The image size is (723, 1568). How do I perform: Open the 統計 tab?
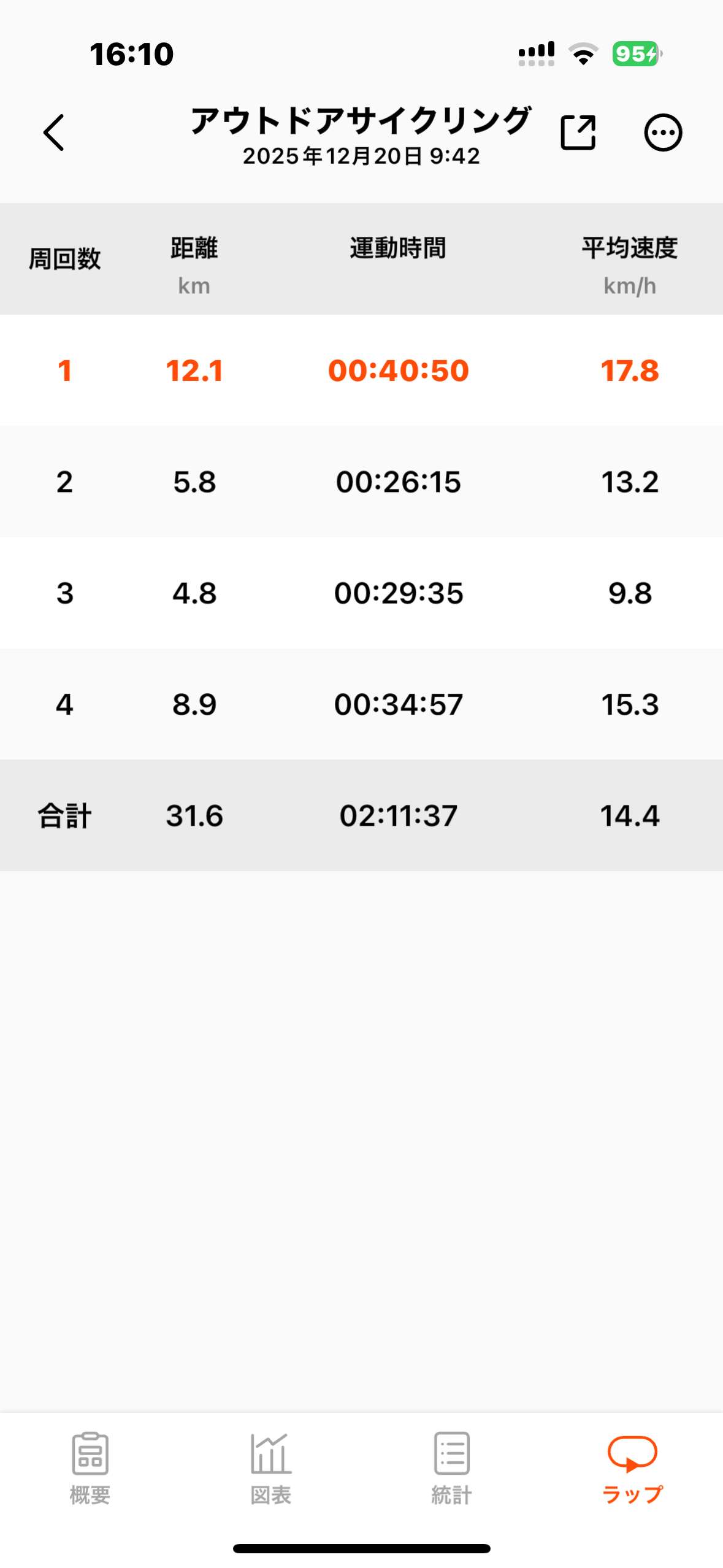point(452,1467)
